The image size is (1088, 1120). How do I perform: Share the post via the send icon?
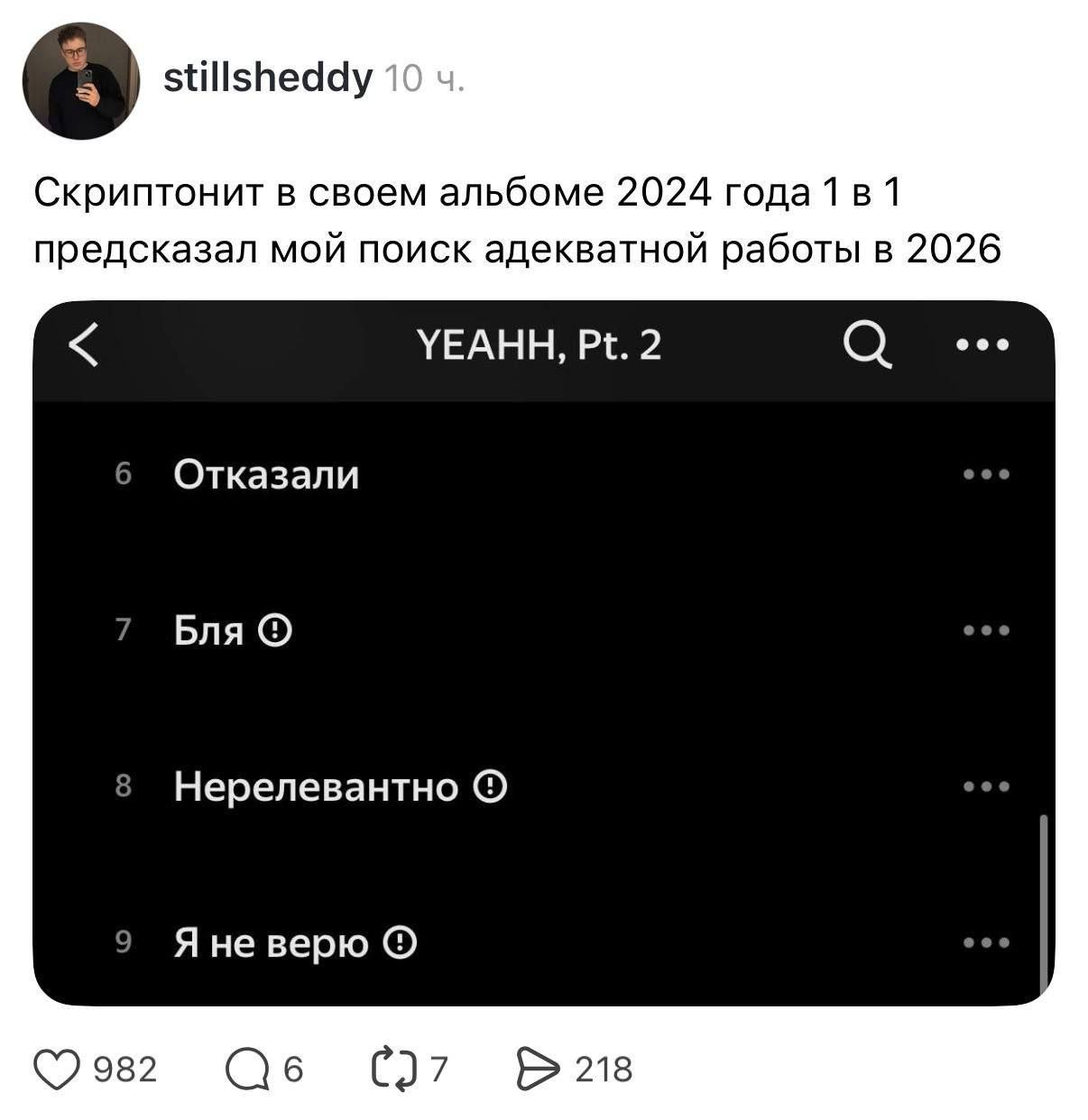click(538, 1070)
